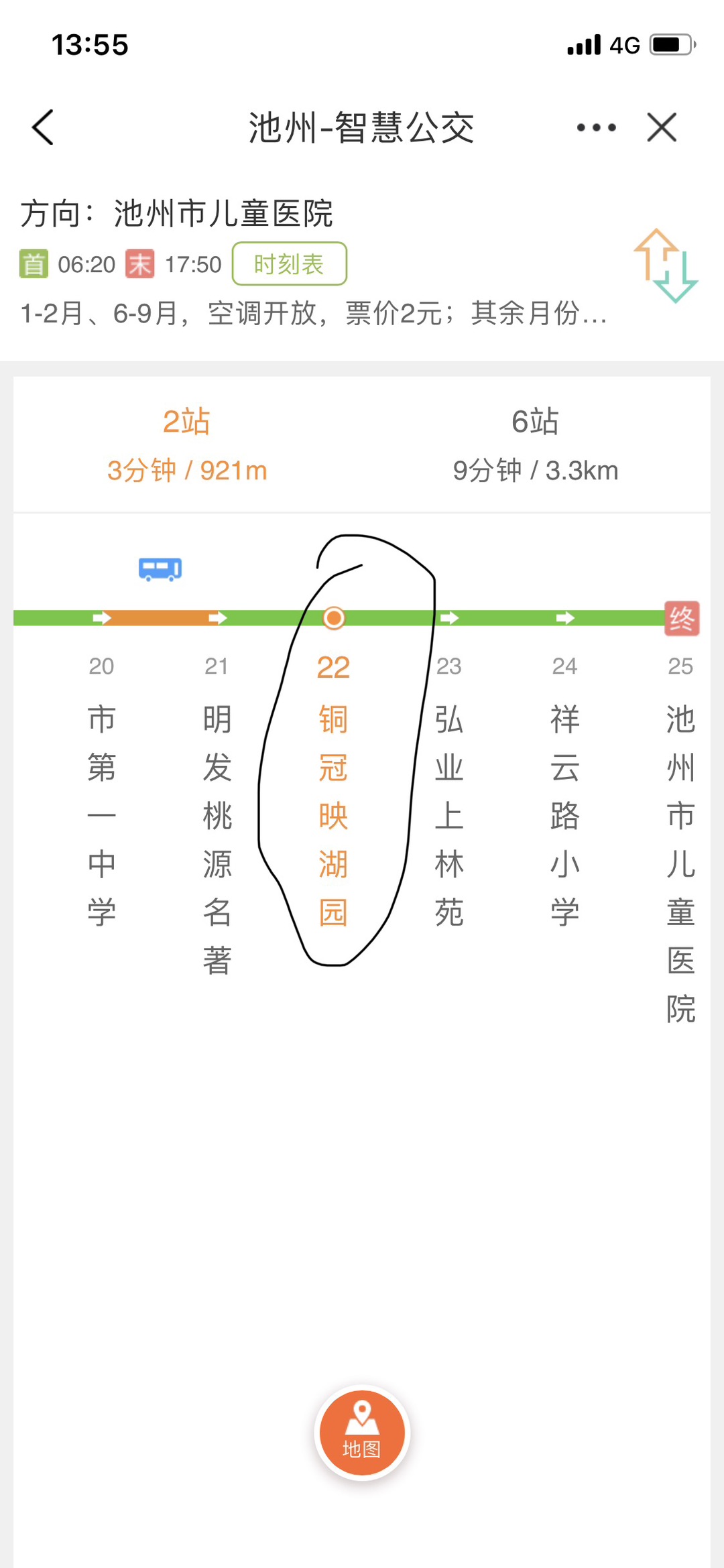Viewport: 724px width, 1568px height.
Task: Open the 时刻表 timetable
Action: click(289, 264)
